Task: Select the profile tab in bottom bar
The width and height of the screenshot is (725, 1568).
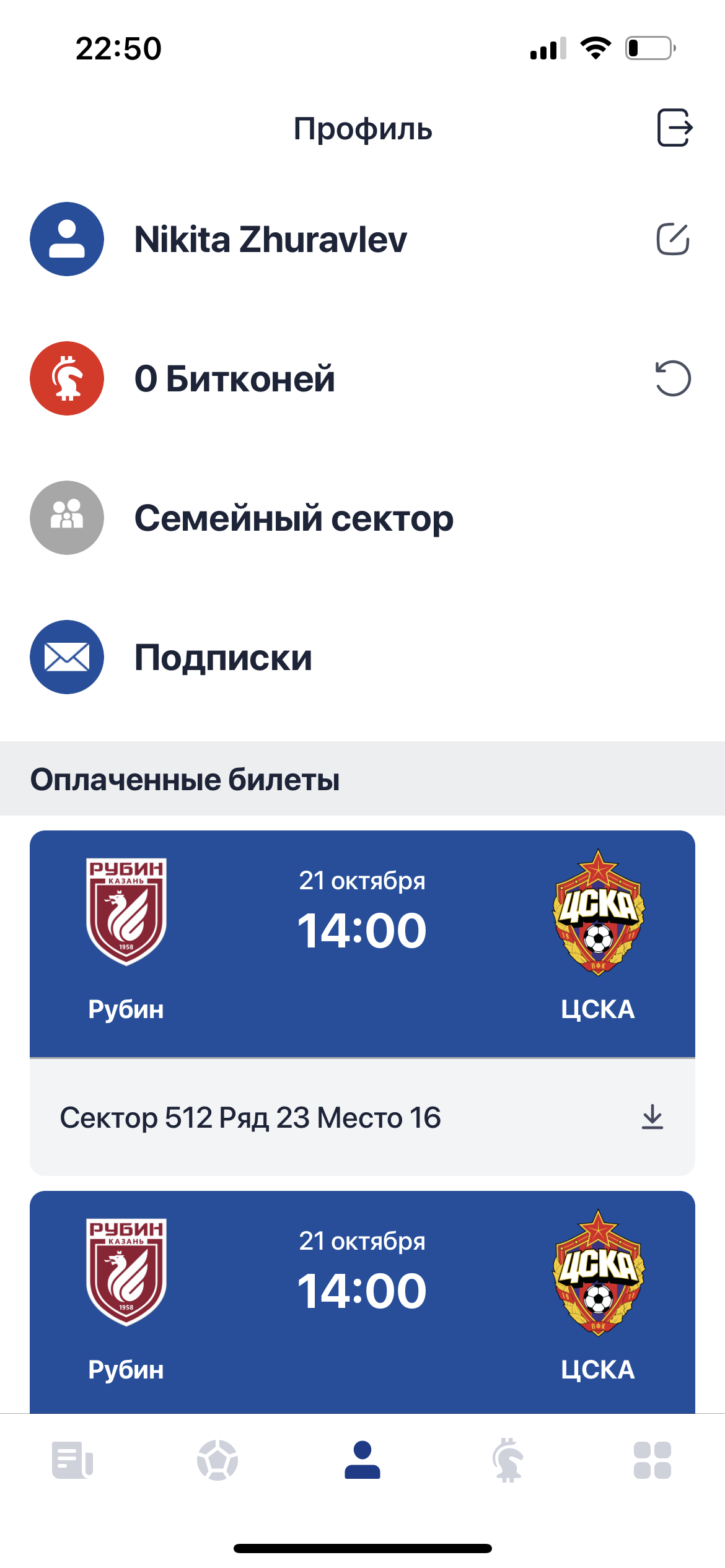Action: tap(362, 1460)
